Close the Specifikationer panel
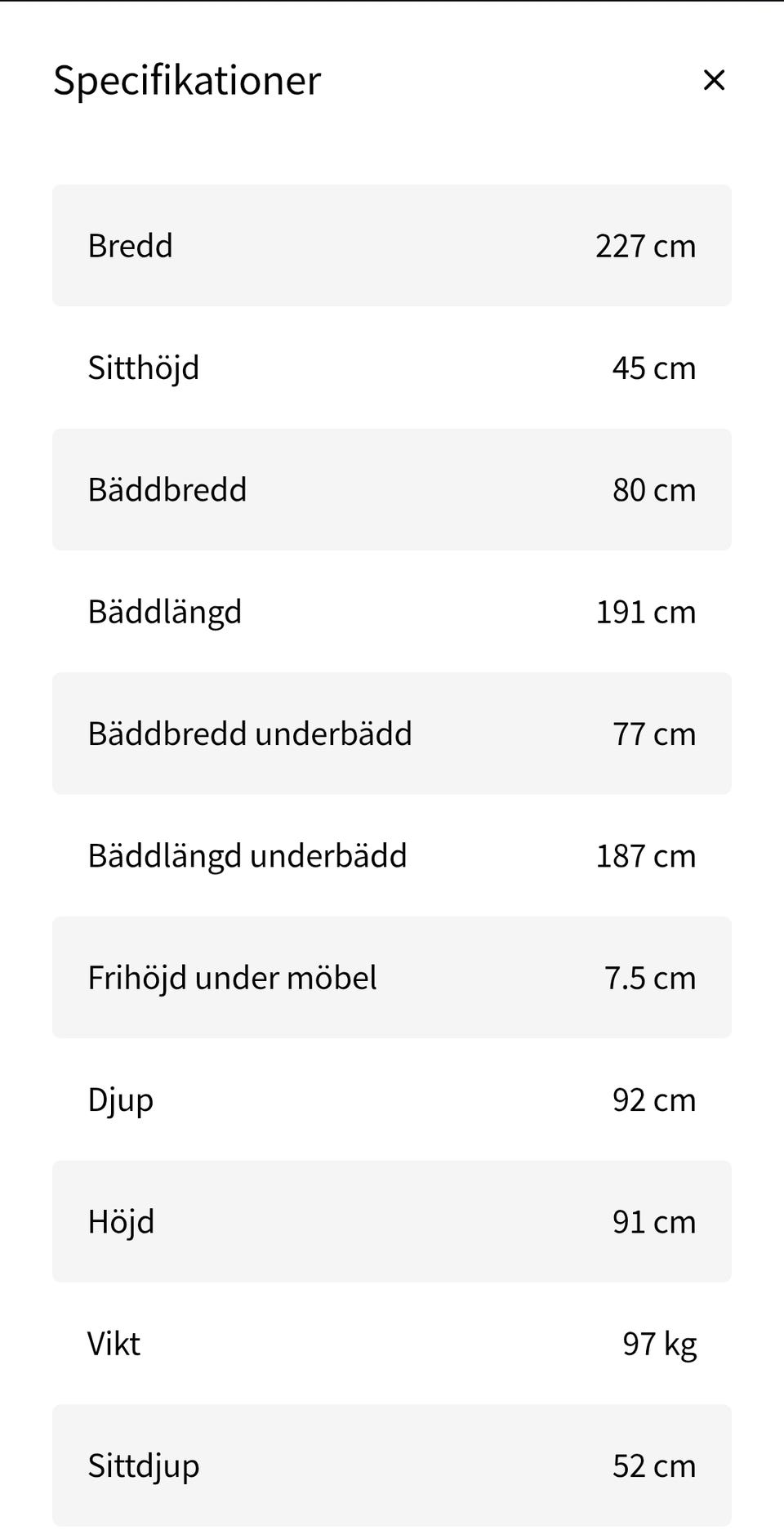The height and width of the screenshot is (1530, 784). coord(714,80)
